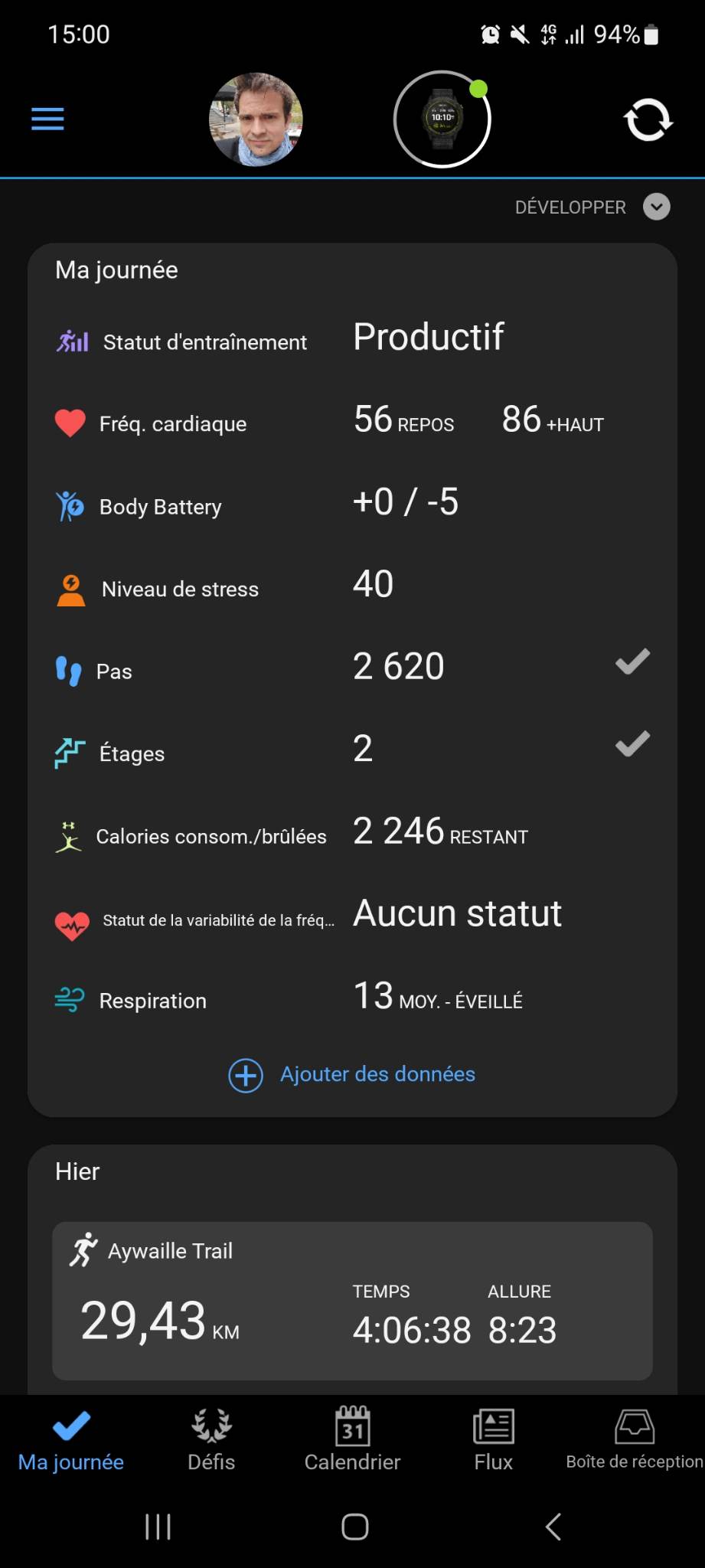
Task: Open the Boîte de réception tab
Action: click(x=635, y=1440)
